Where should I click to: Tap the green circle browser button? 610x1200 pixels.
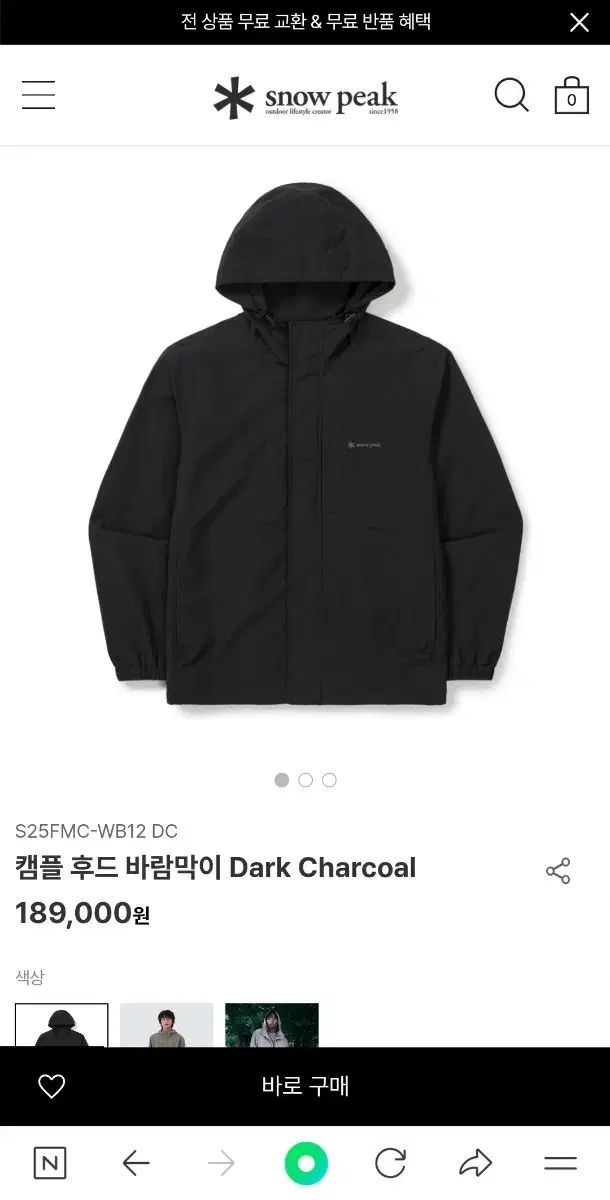point(306,1163)
